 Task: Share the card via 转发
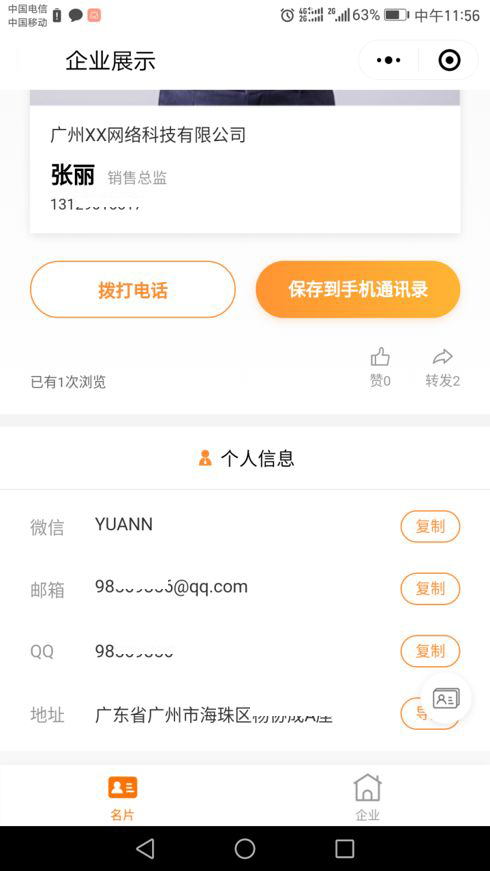point(443,368)
